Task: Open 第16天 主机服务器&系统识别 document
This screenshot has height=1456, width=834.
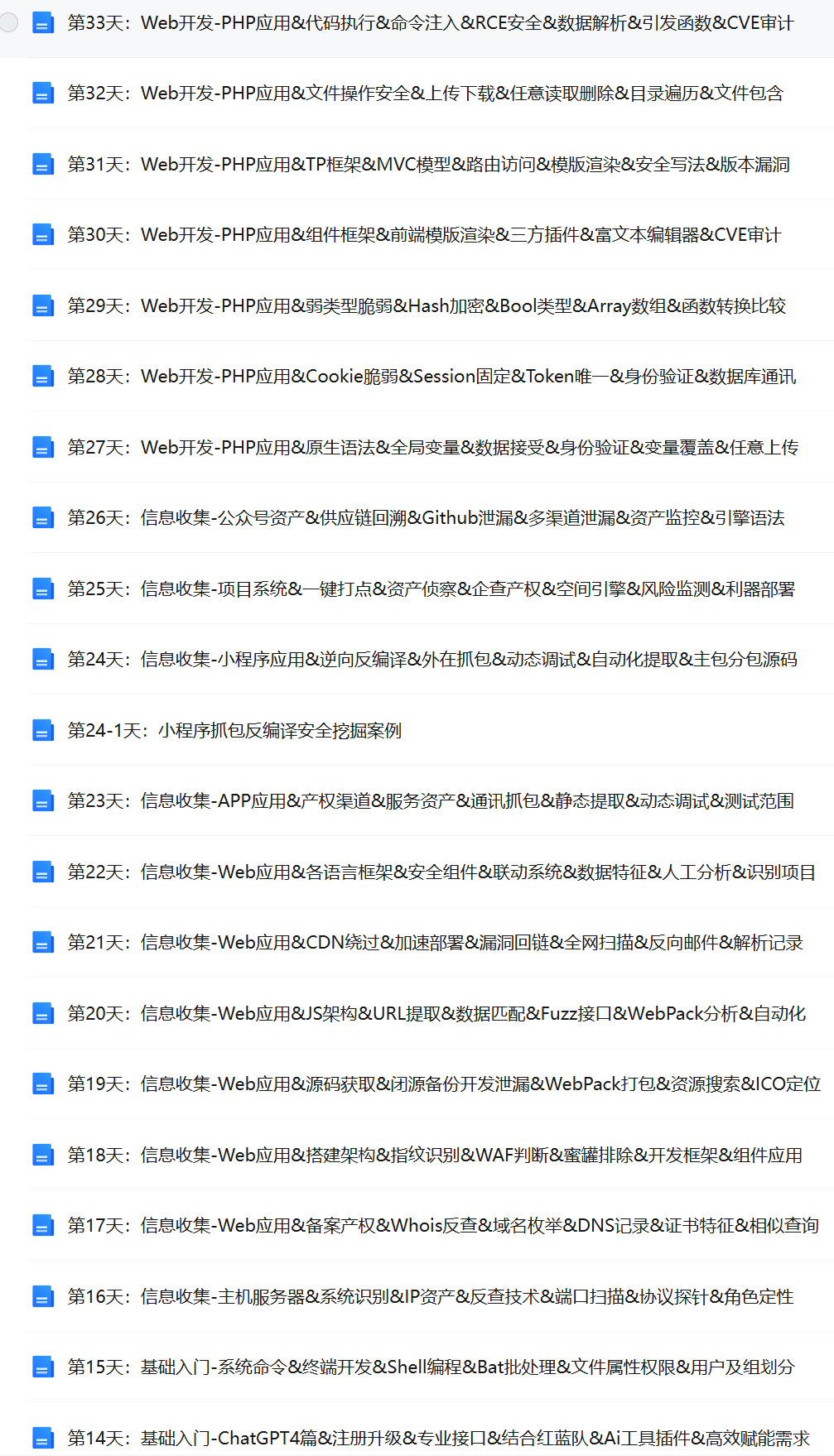Action: pos(430,1297)
